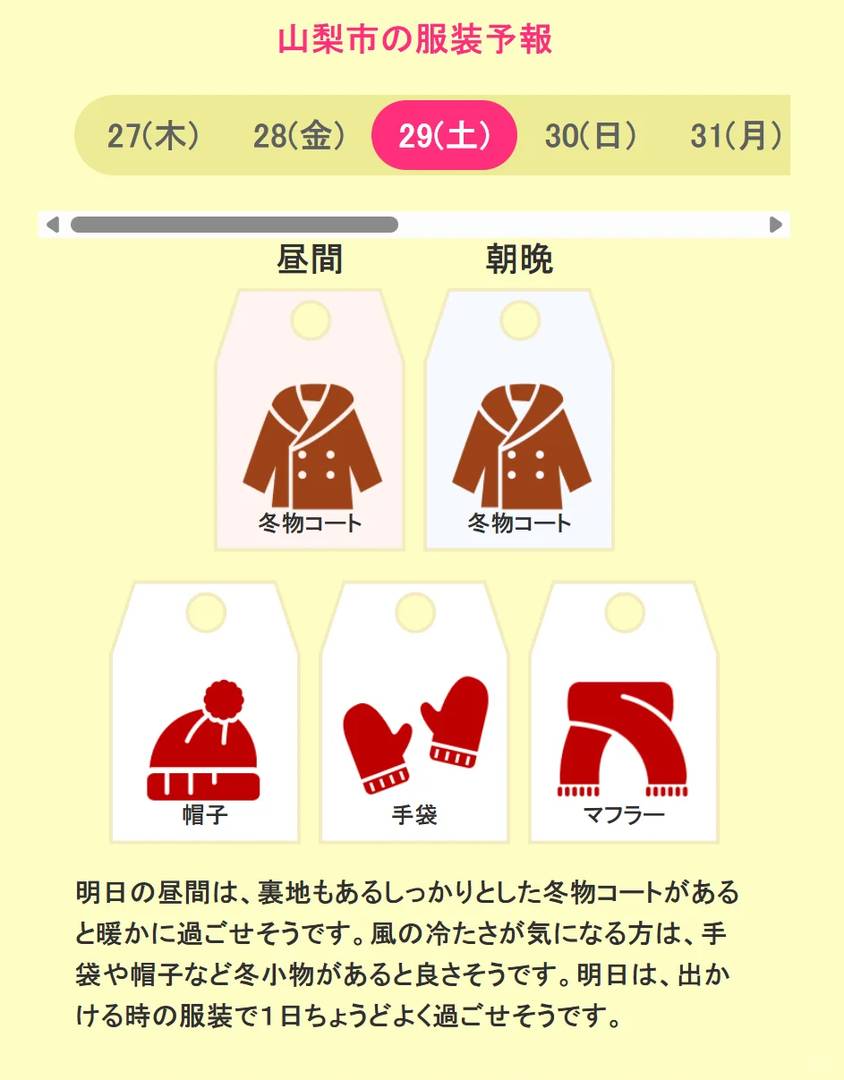844x1080 pixels.
Task: Switch to the 28(金) forecast
Action: (299, 136)
